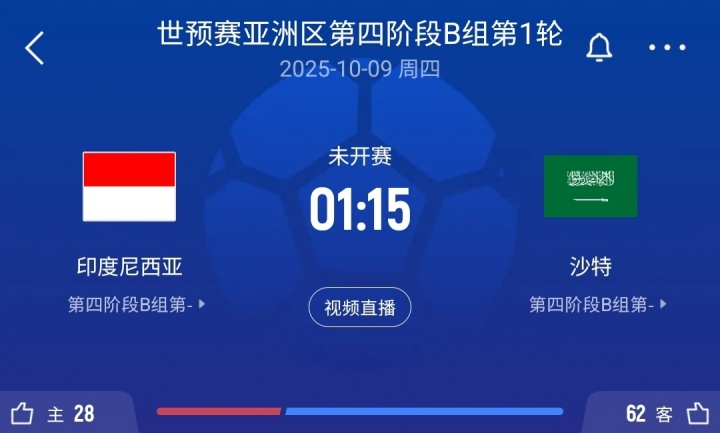Open the Indonesia team flag
The image size is (720, 433).
[129, 186]
